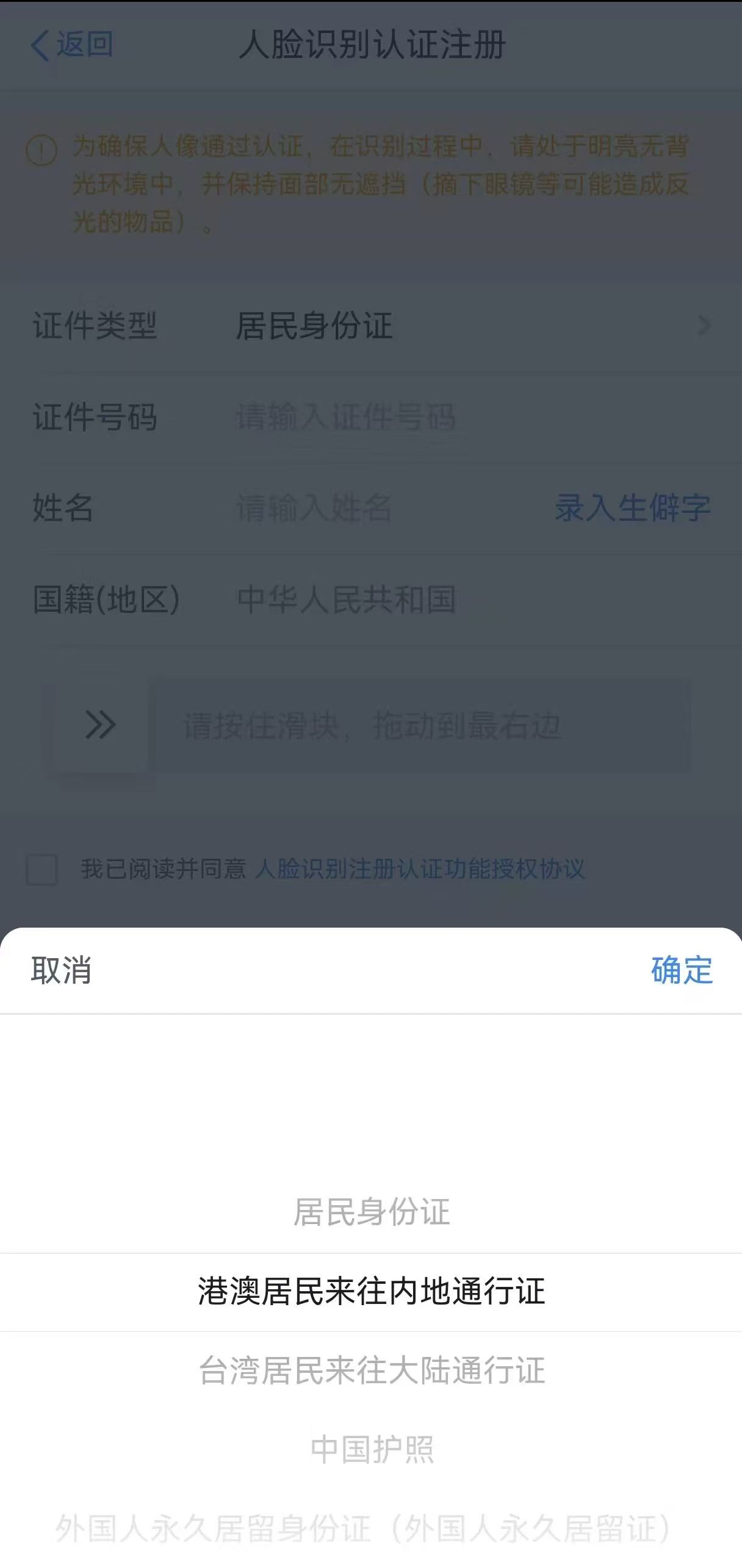
Task: Choose 港澳居民来往内地通行证 option
Action: pos(371,1291)
